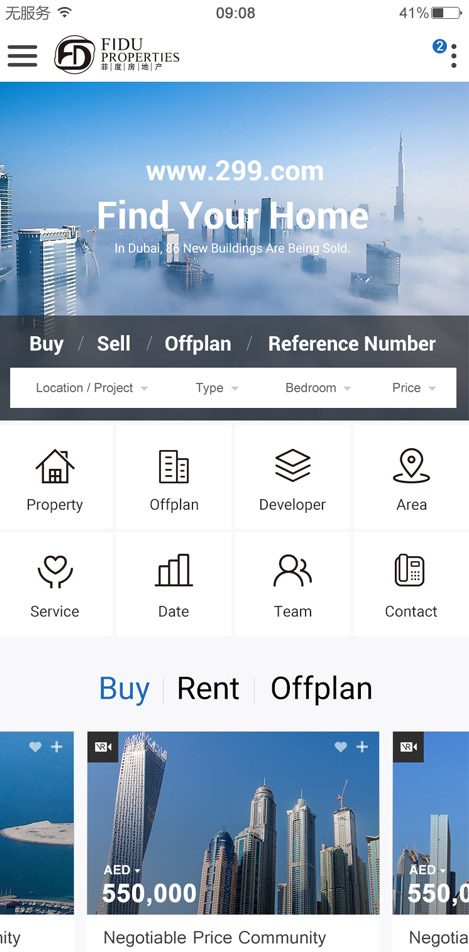The image size is (469, 952).
Task: Open the Team category
Action: [292, 584]
